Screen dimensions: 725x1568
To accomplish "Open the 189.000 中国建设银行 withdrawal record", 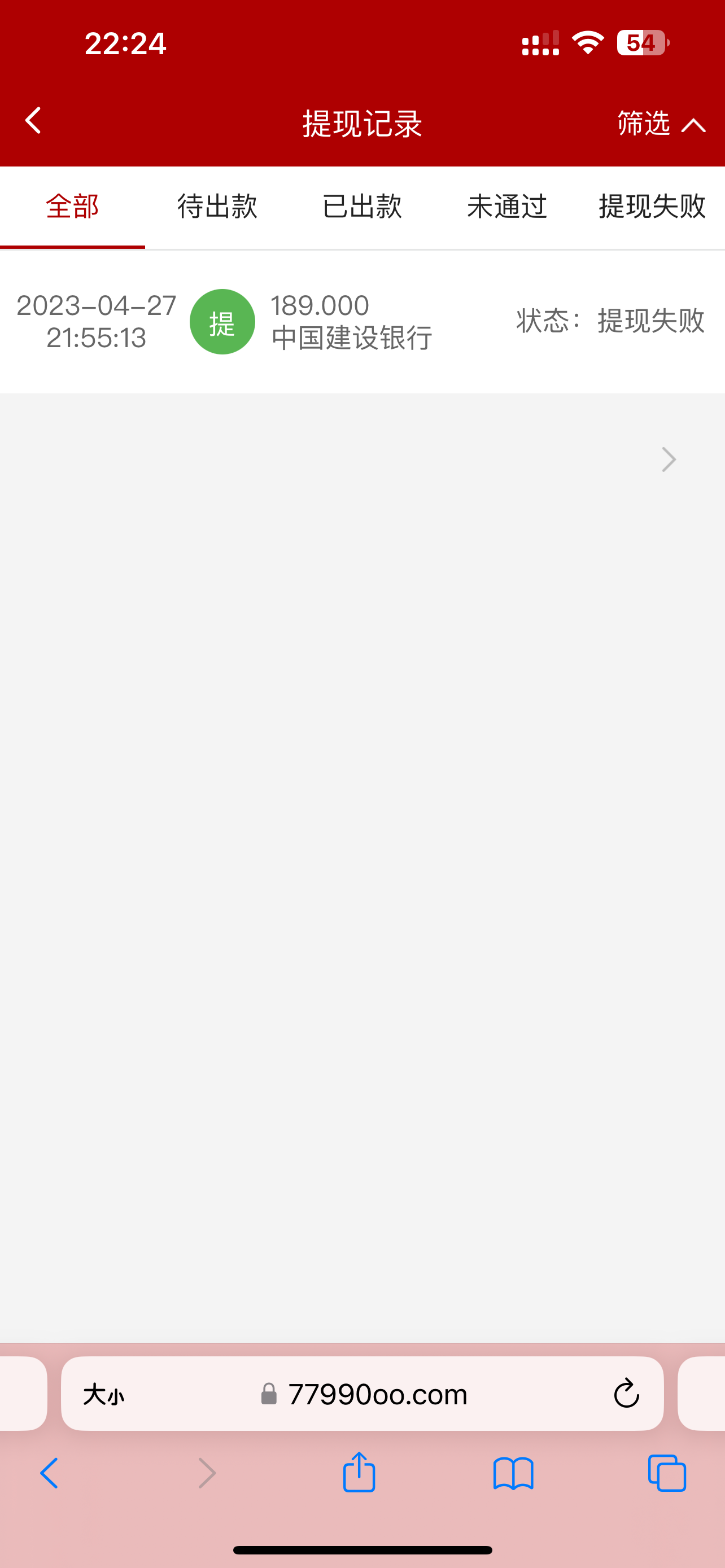I will click(362, 321).
